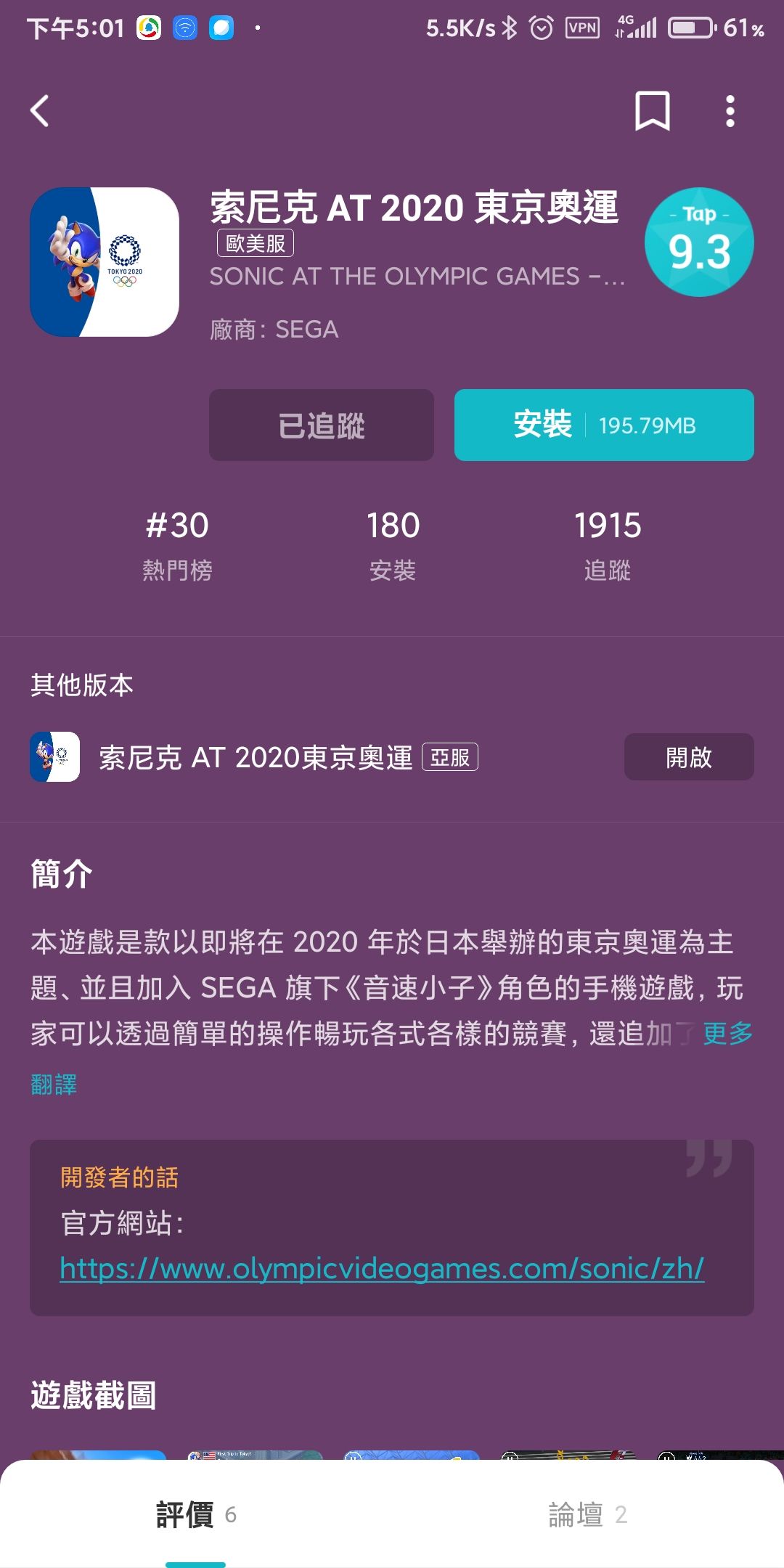Open the three-dot overflow menu
Viewport: 784px width, 1568px height.
[730, 110]
